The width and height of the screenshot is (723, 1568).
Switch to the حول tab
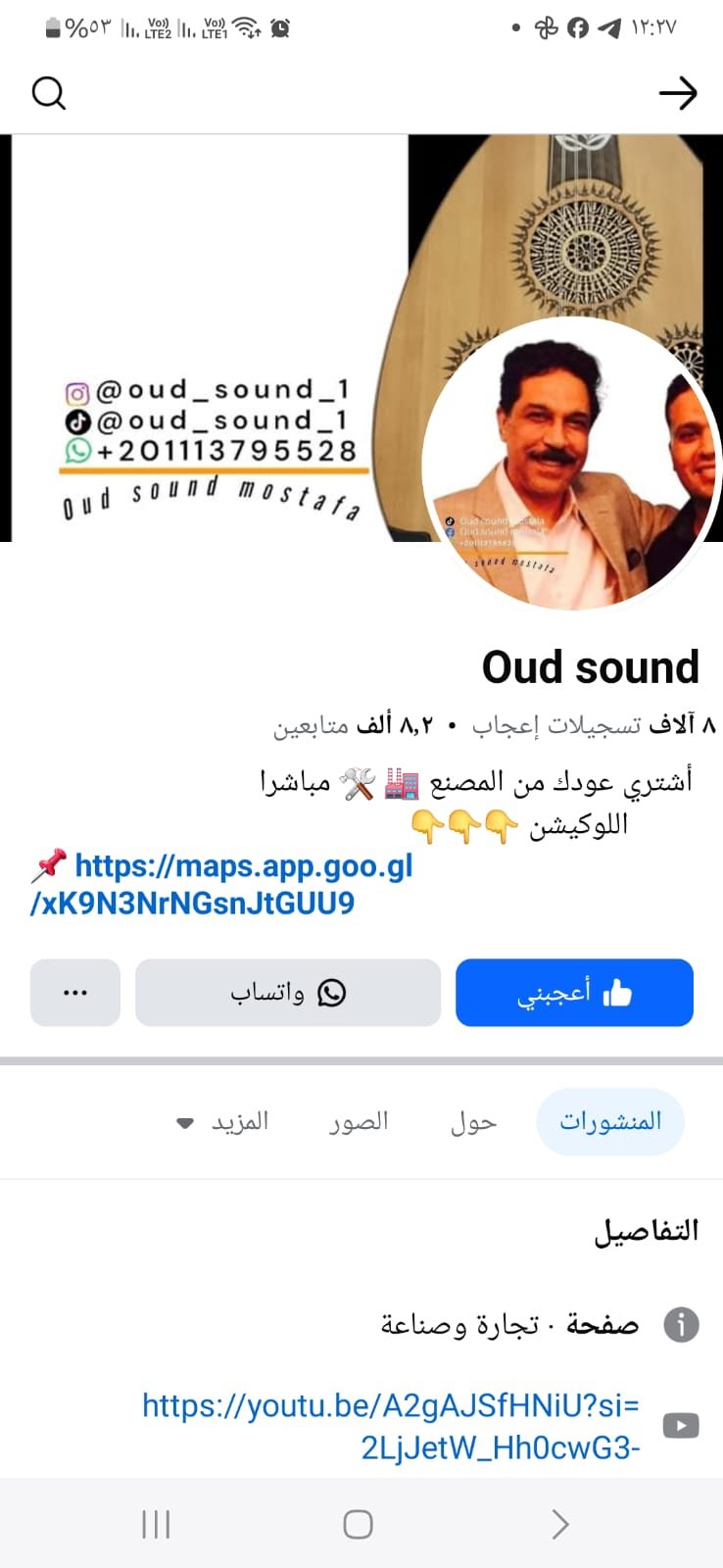(473, 1121)
